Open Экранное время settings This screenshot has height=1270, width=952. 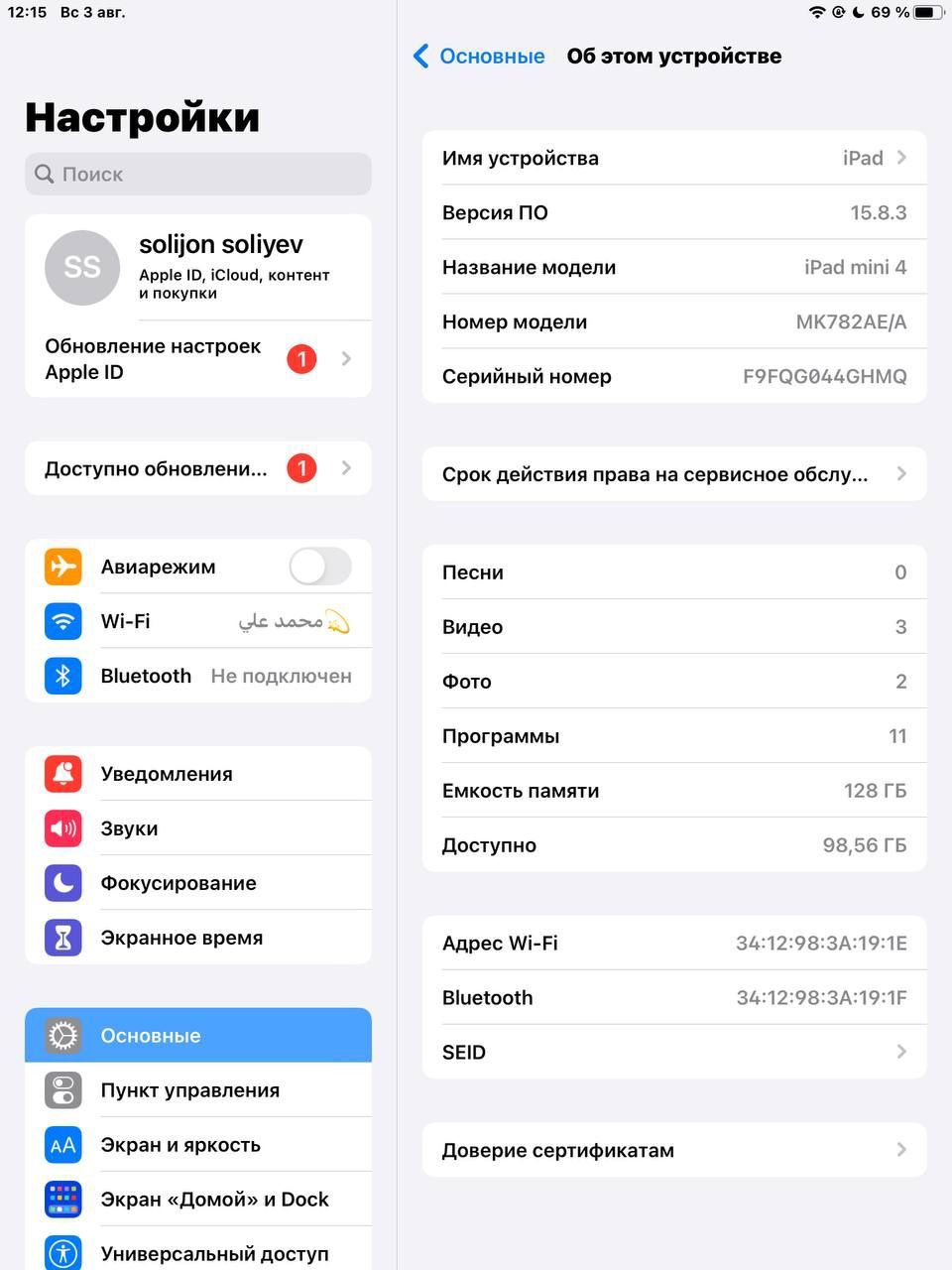click(198, 938)
